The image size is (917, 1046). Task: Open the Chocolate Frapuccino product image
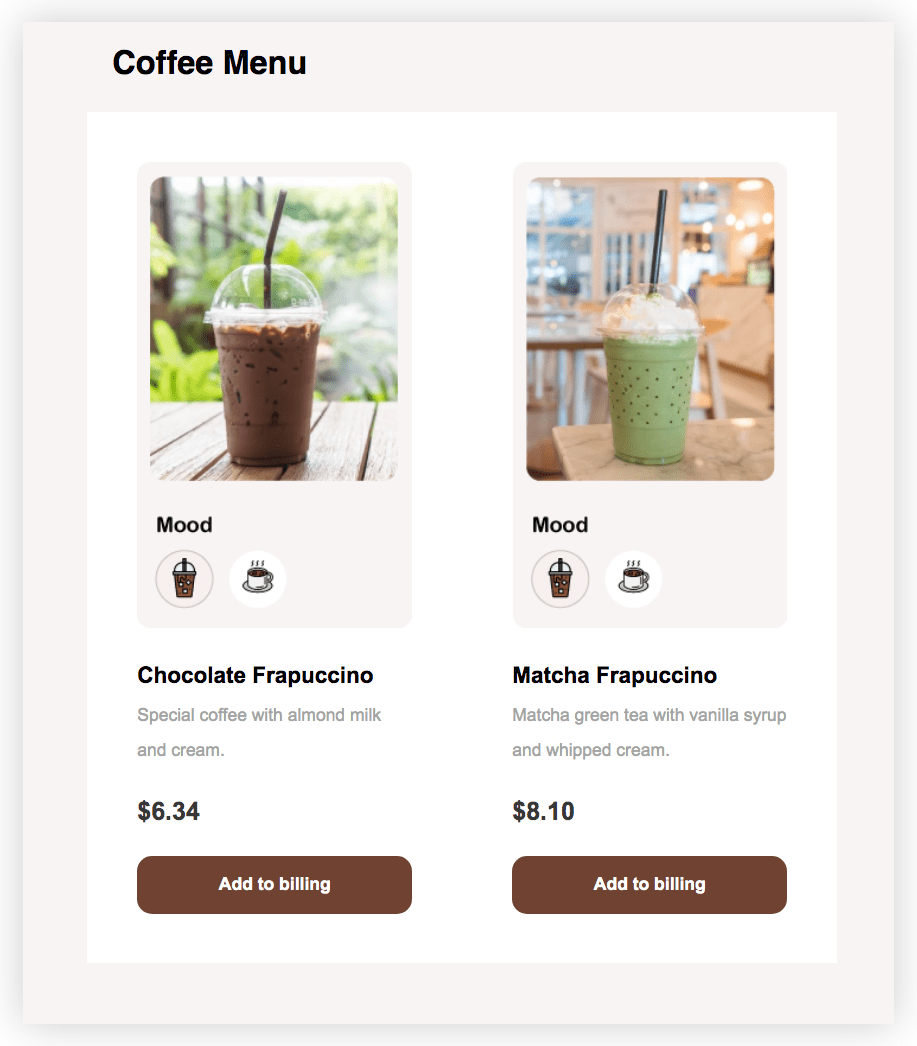click(274, 329)
